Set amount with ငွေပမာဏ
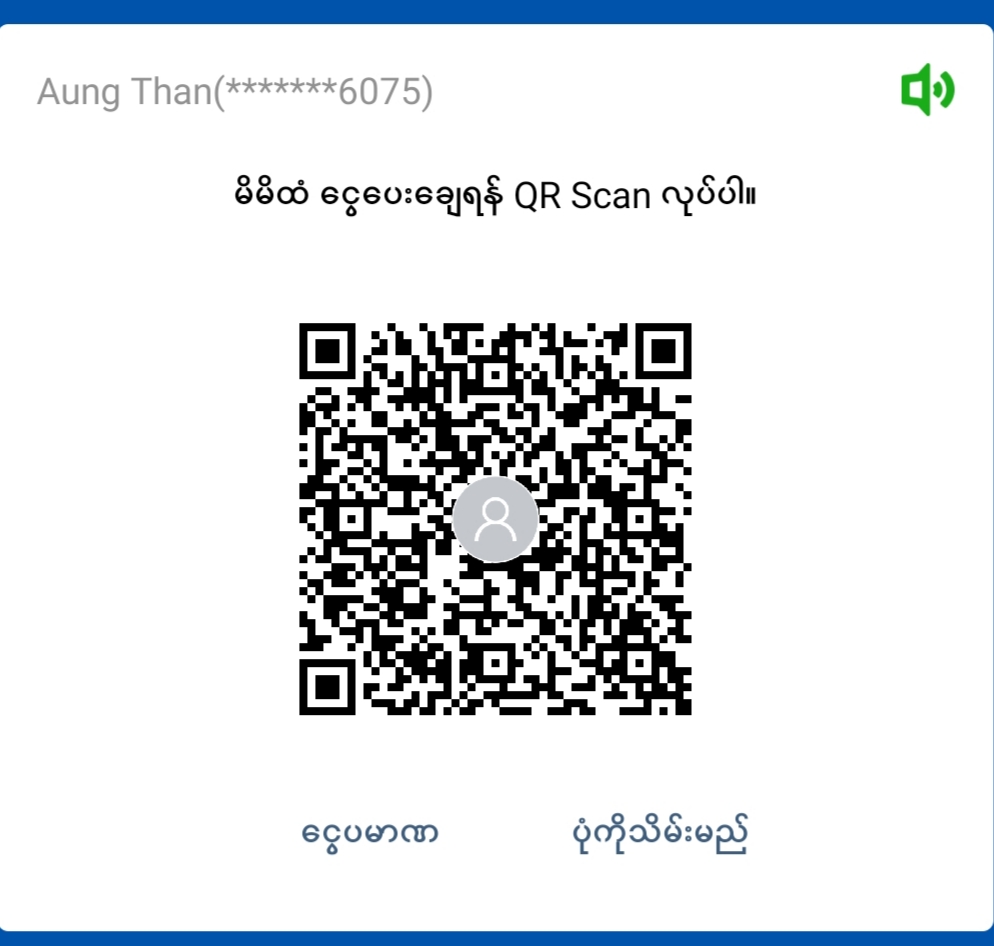The width and height of the screenshot is (994, 946). (x=371, y=833)
